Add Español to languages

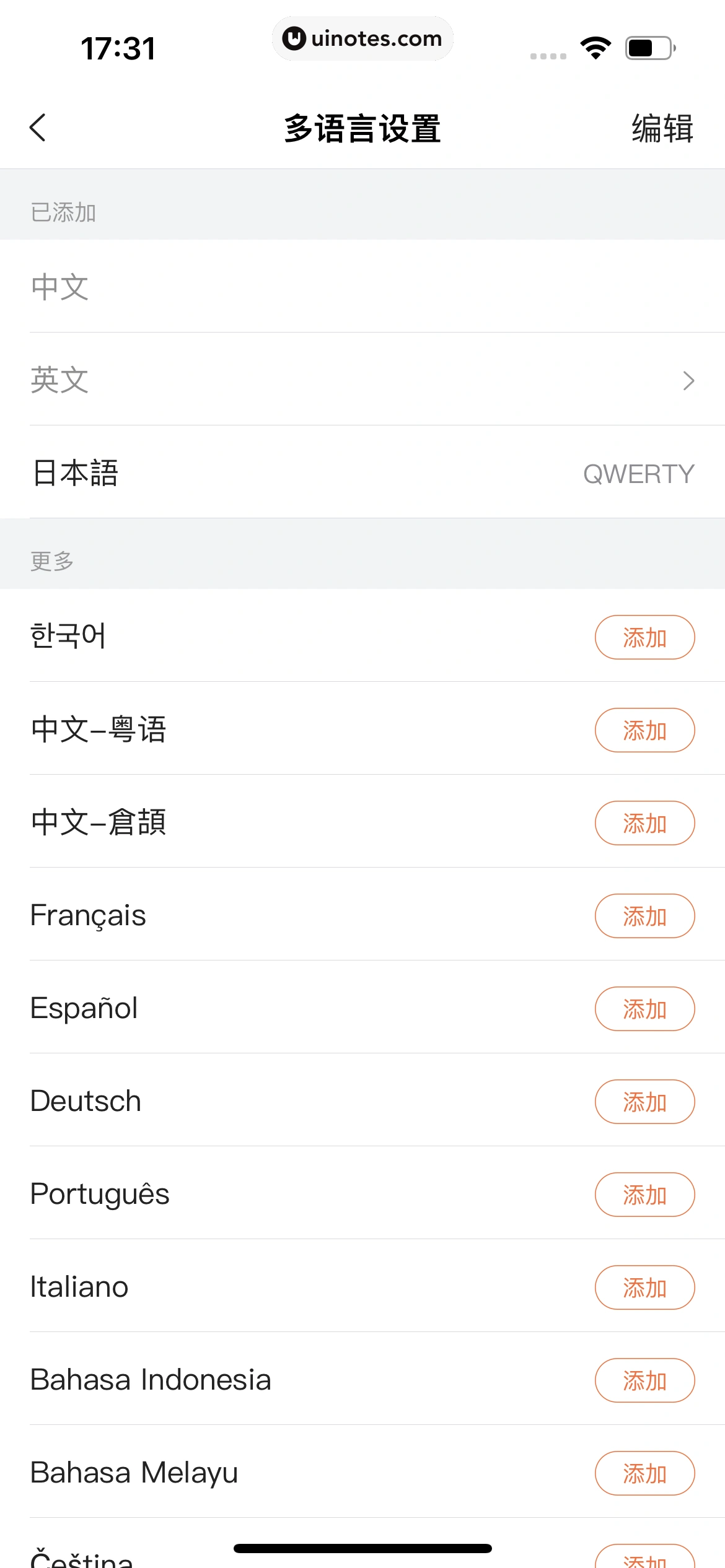tap(644, 1009)
